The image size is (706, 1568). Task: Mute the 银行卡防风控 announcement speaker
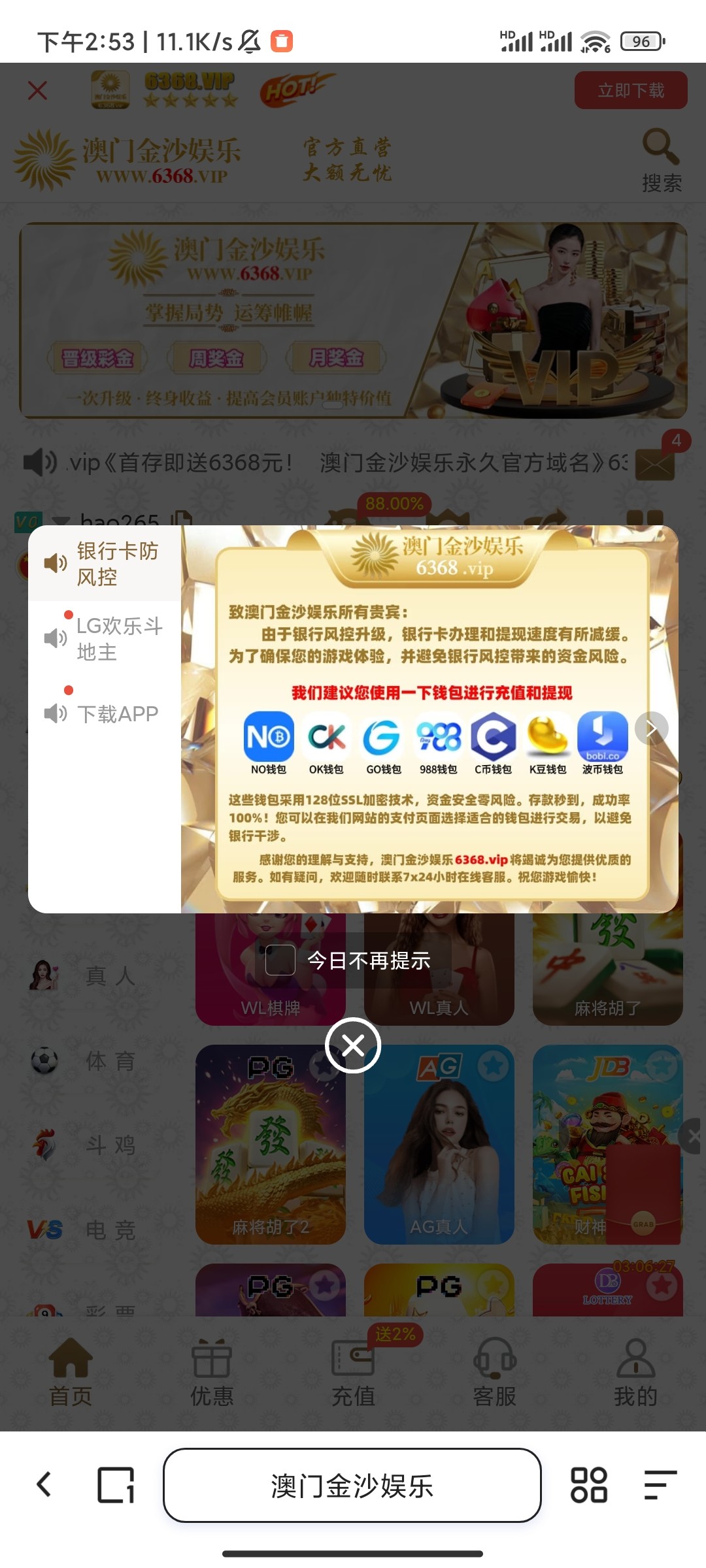tap(56, 563)
